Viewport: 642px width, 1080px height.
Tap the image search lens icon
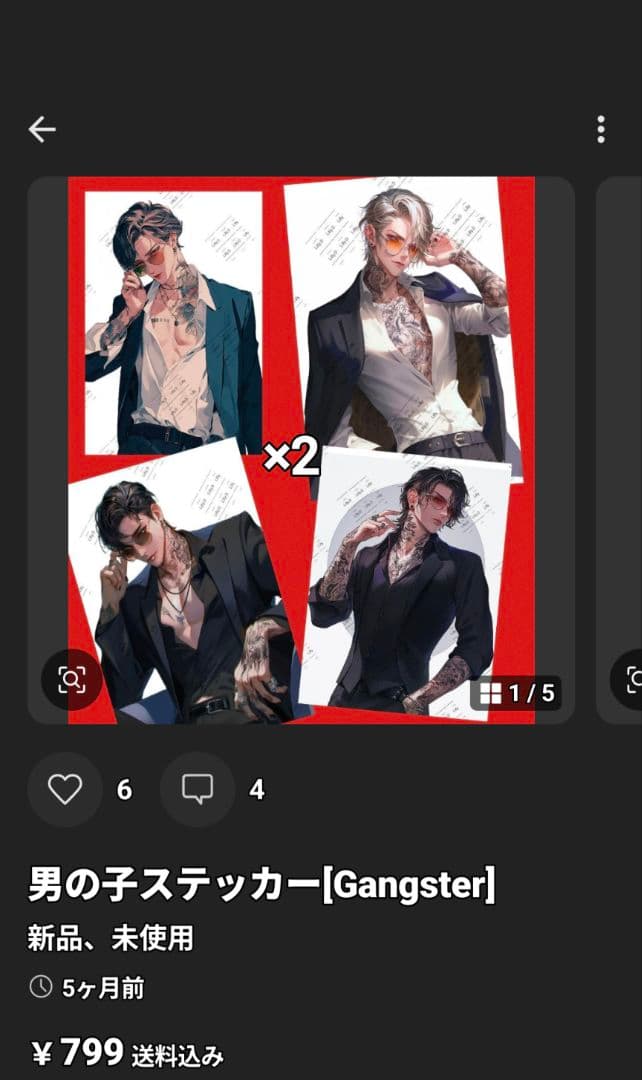click(x=71, y=680)
